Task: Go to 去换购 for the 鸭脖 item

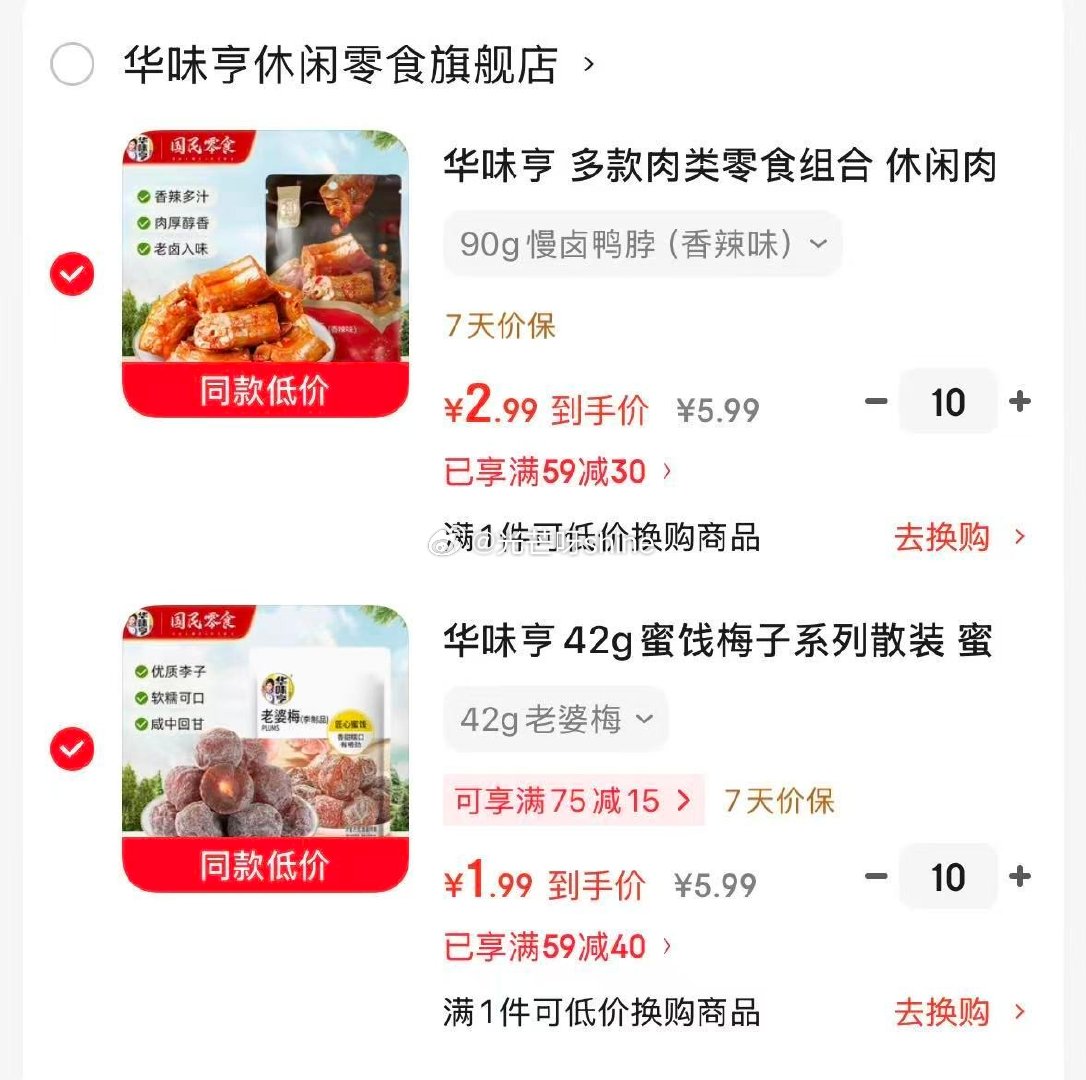Action: coord(958,537)
